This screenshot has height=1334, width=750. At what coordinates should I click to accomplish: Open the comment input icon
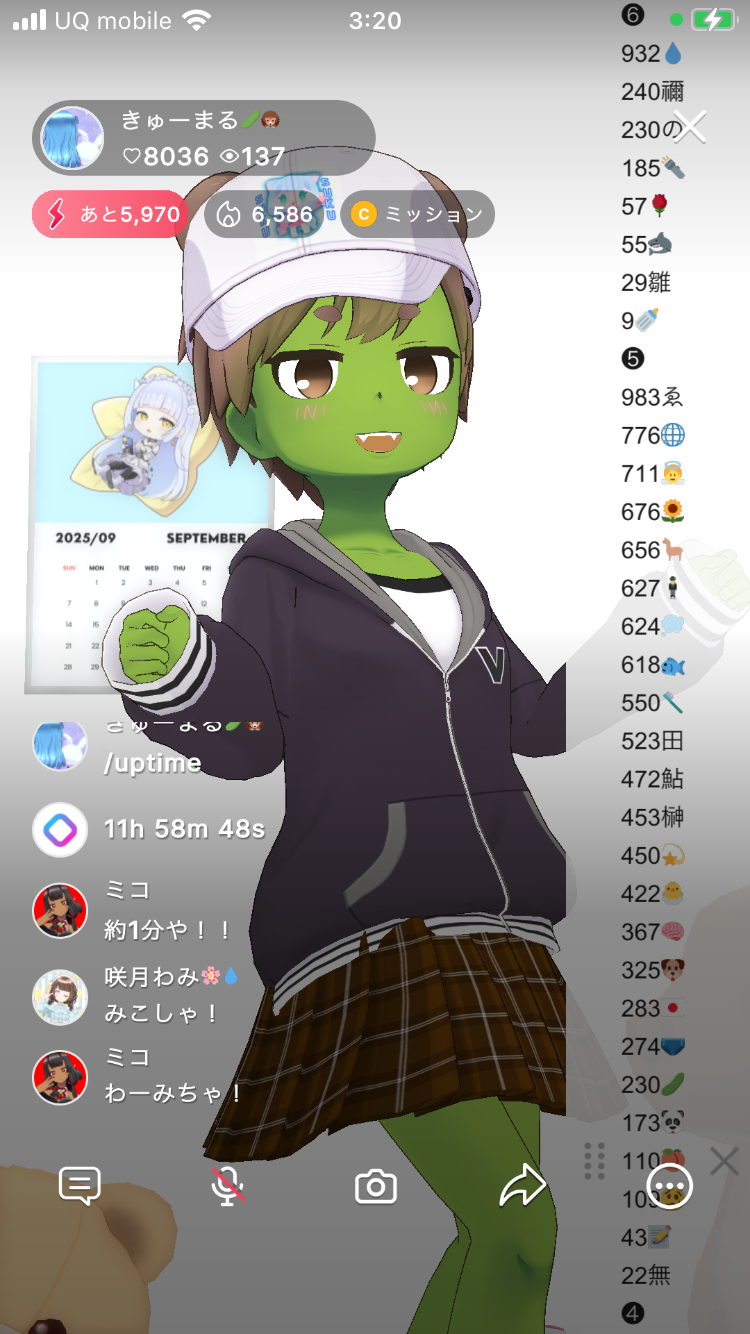click(x=80, y=1186)
